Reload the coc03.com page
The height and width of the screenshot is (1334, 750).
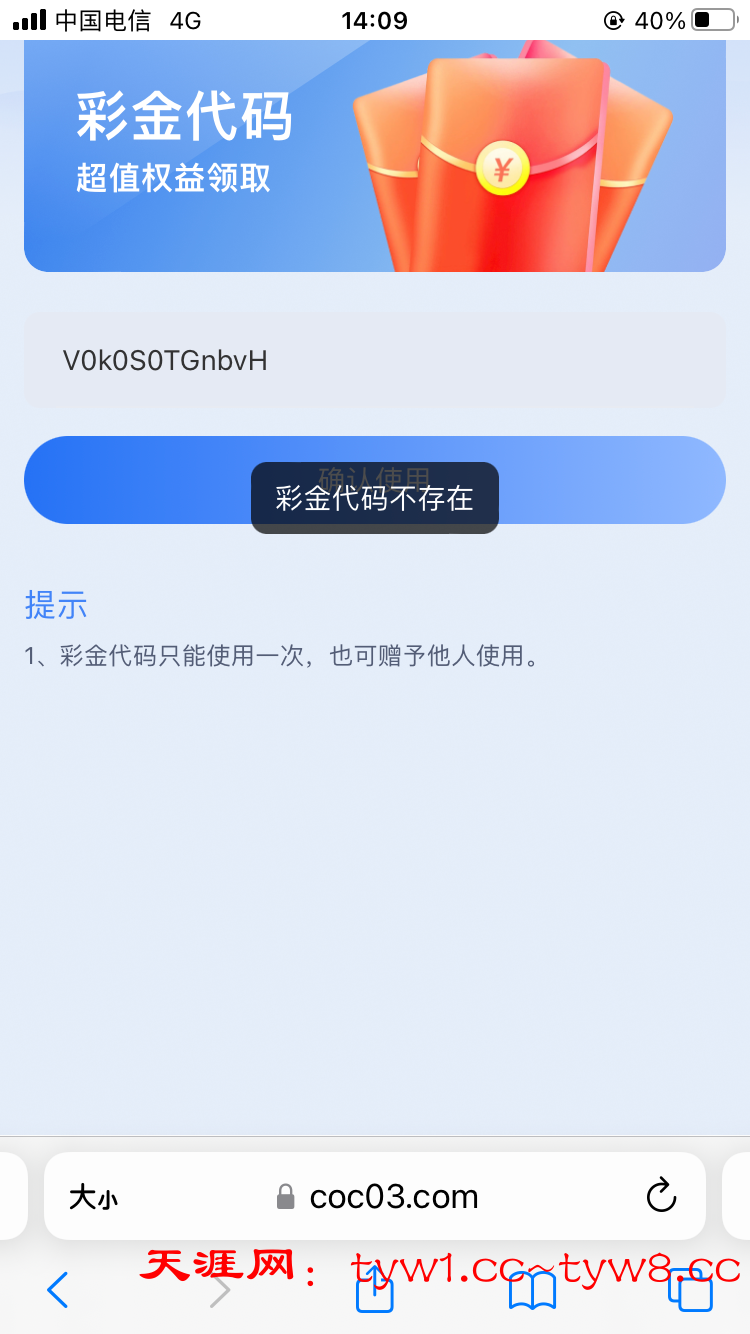click(x=661, y=1196)
